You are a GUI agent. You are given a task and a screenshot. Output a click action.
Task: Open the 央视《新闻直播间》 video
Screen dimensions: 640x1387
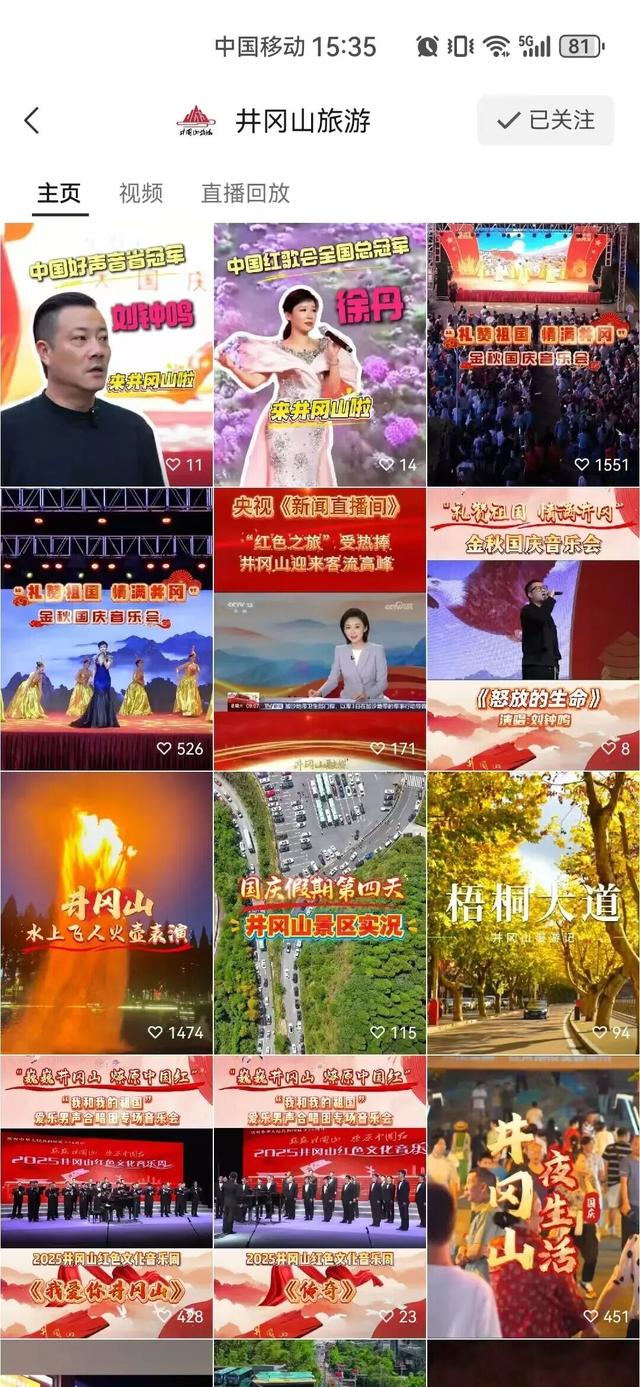click(319, 628)
